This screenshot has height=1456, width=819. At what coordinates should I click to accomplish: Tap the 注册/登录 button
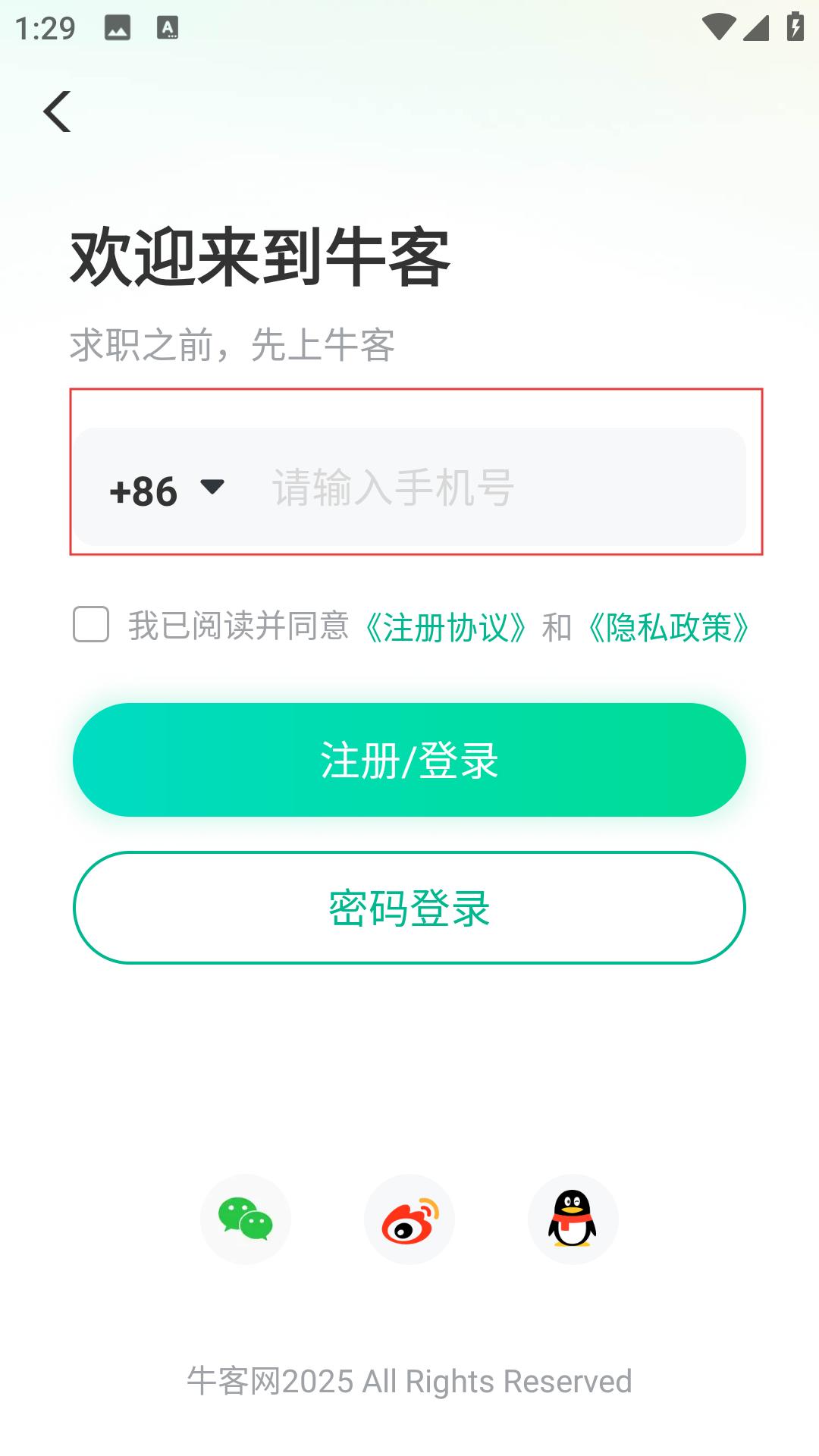click(409, 760)
